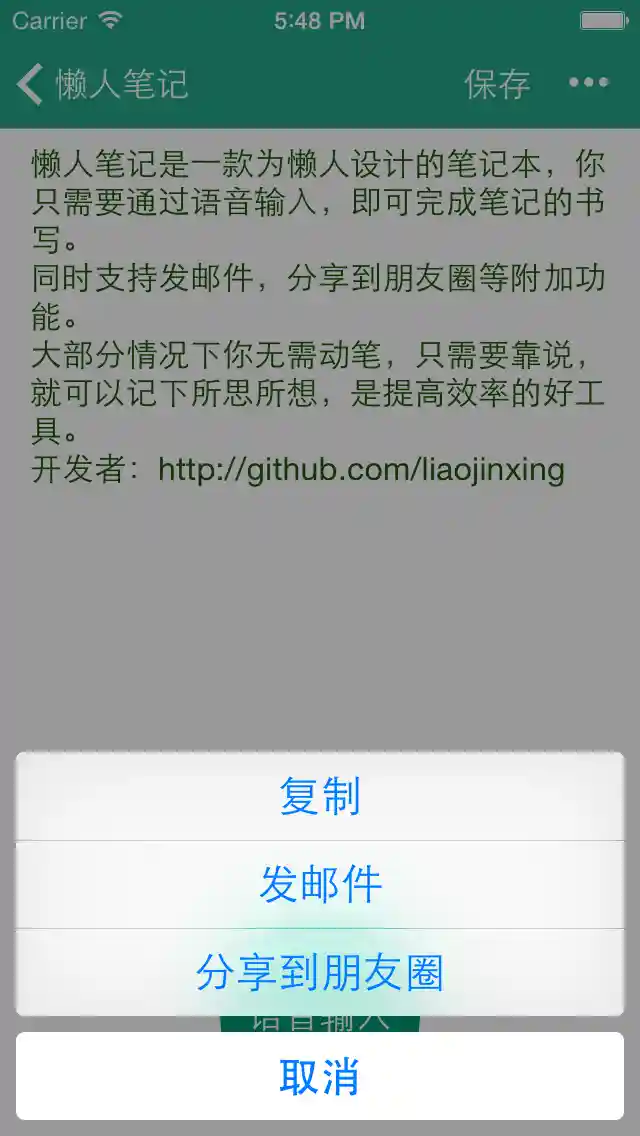Tap 分享到朋友圈 share option
640x1136 pixels.
320,972
